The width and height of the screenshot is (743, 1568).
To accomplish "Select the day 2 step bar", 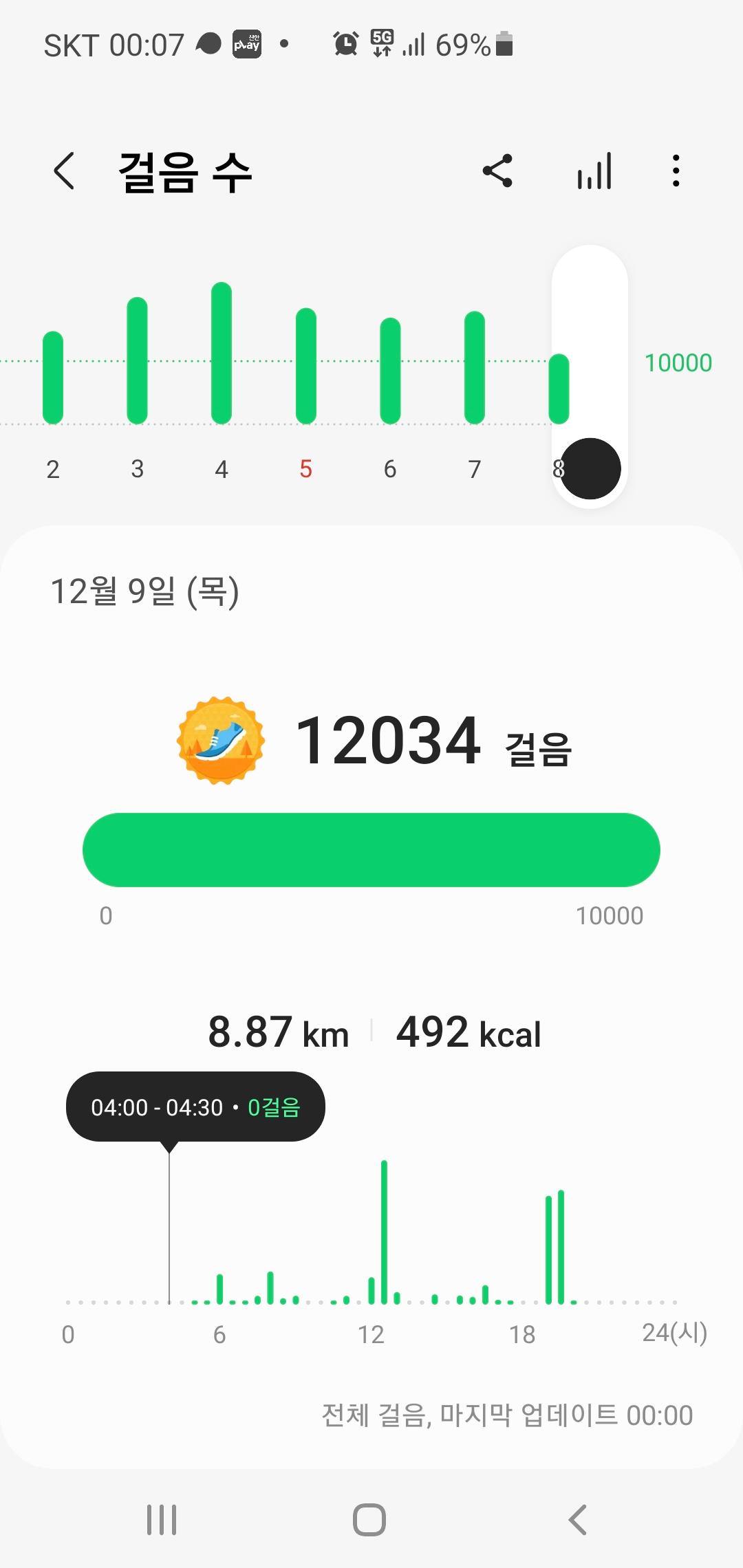I will click(x=53, y=378).
